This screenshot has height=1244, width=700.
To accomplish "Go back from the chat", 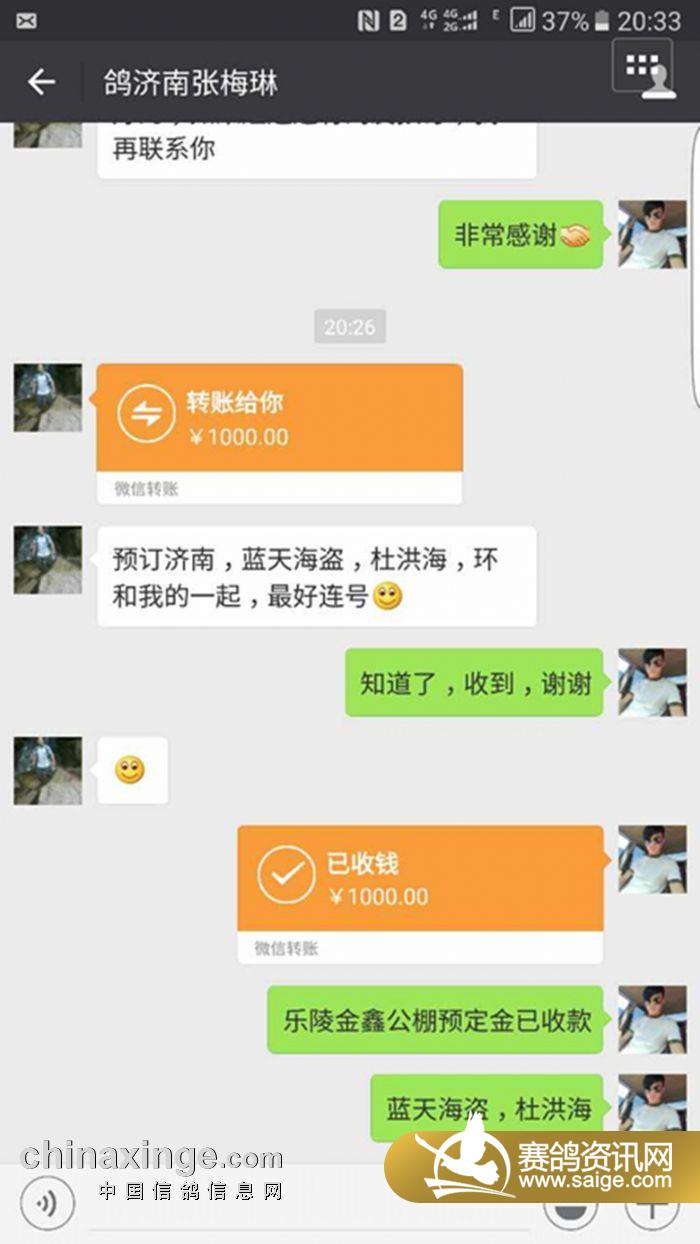I will pos(41,82).
